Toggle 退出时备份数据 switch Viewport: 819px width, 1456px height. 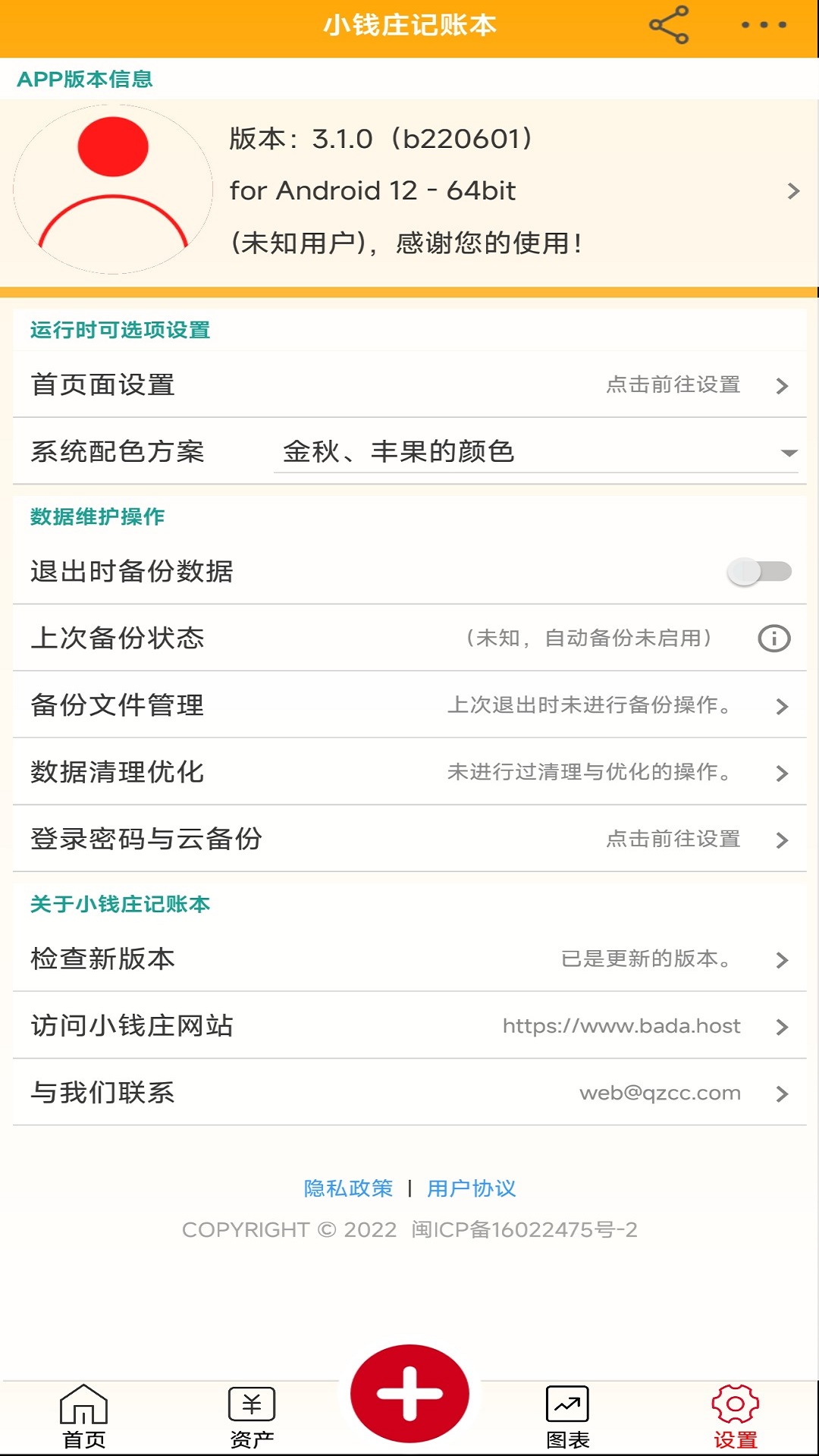pyautogui.click(x=759, y=571)
